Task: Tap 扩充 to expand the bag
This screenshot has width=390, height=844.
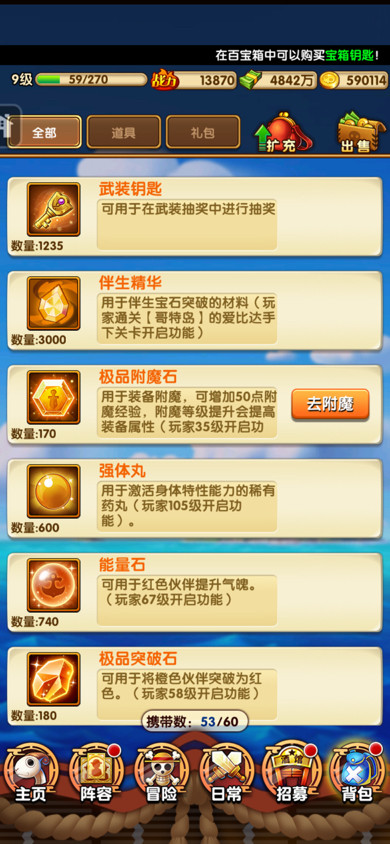Action: pos(283,132)
